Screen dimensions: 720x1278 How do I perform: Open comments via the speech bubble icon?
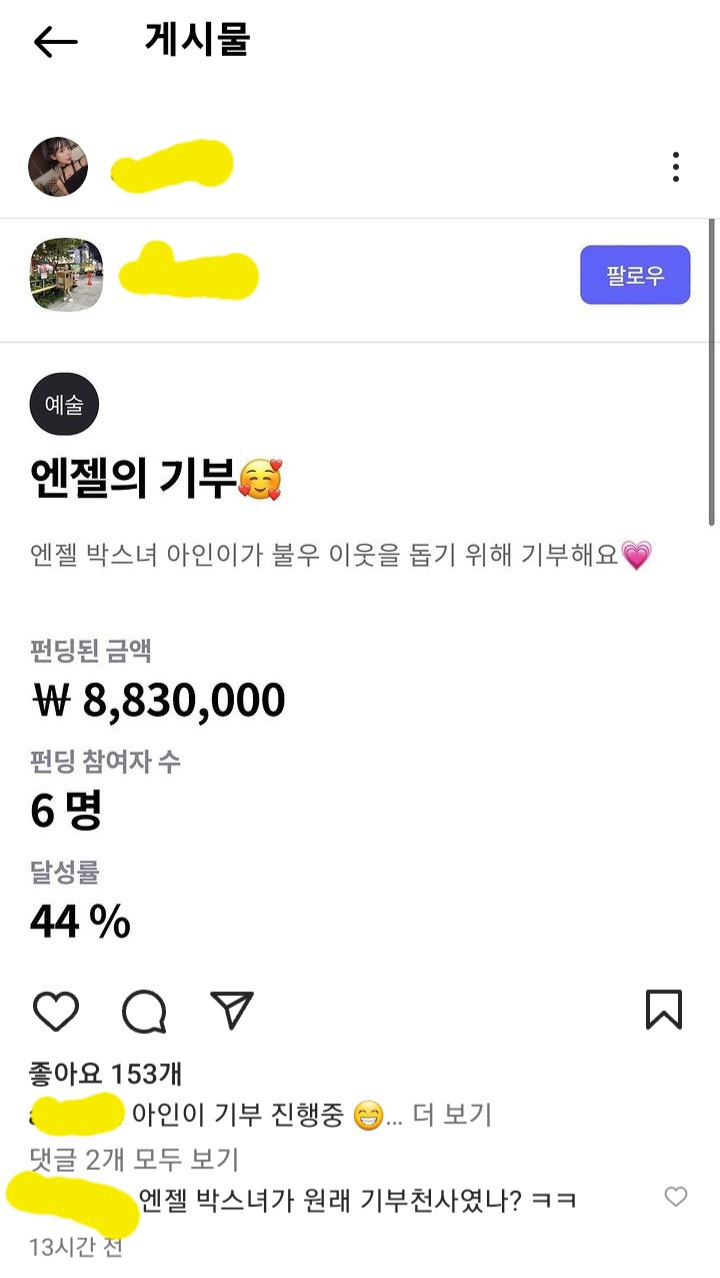tap(144, 1011)
